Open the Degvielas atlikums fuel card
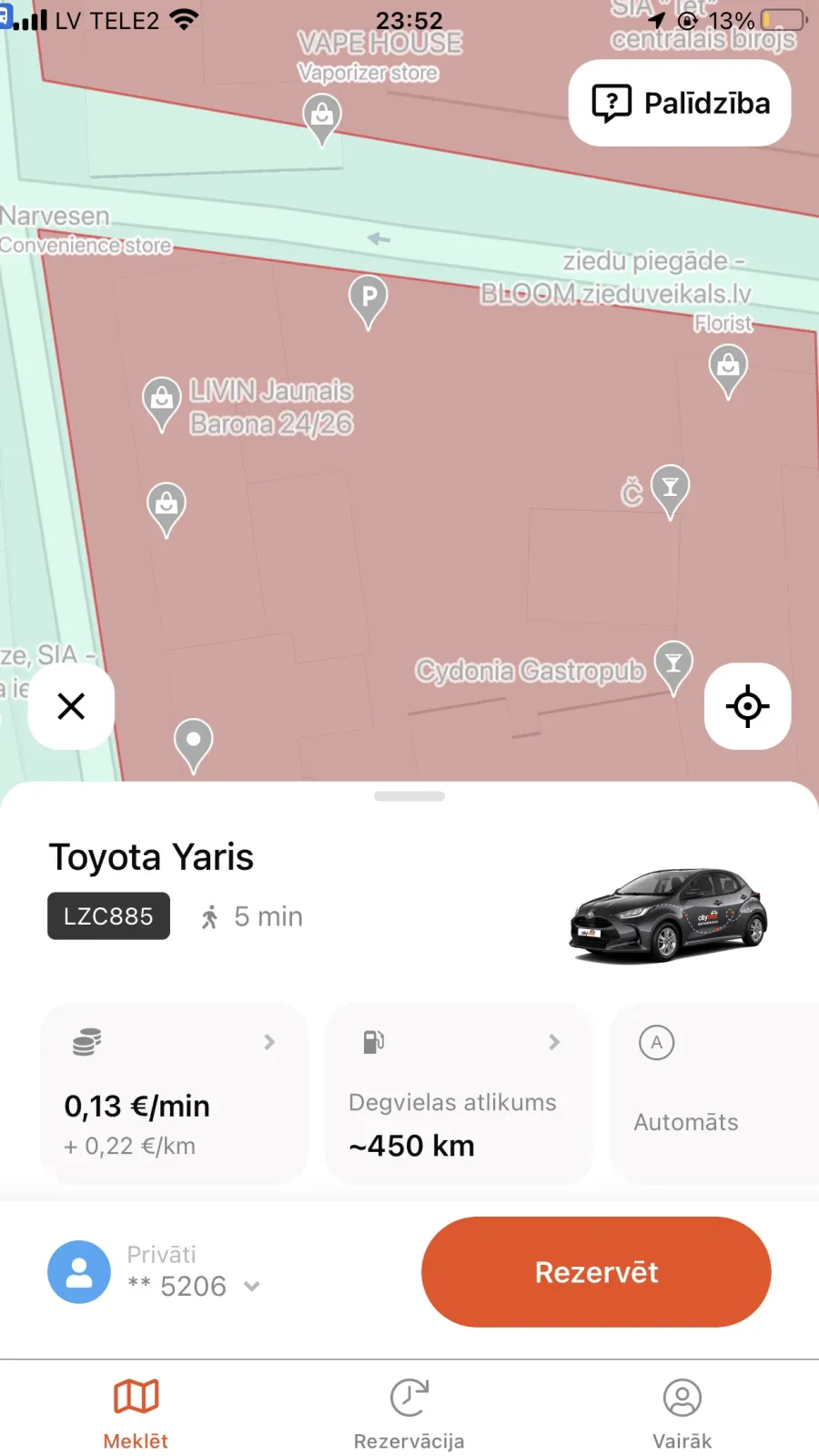This screenshot has width=819, height=1456. (459, 1094)
